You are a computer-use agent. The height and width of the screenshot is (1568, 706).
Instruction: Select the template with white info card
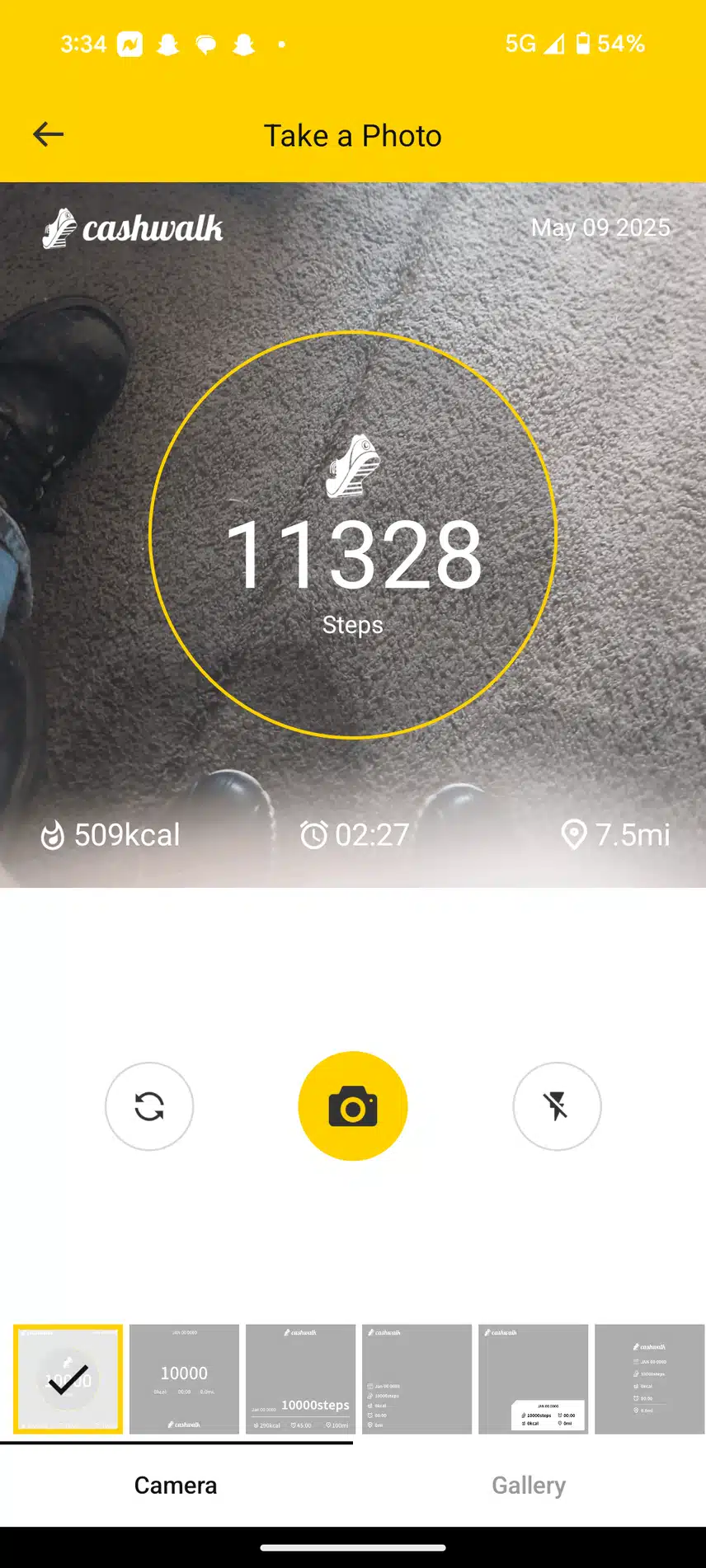533,1378
